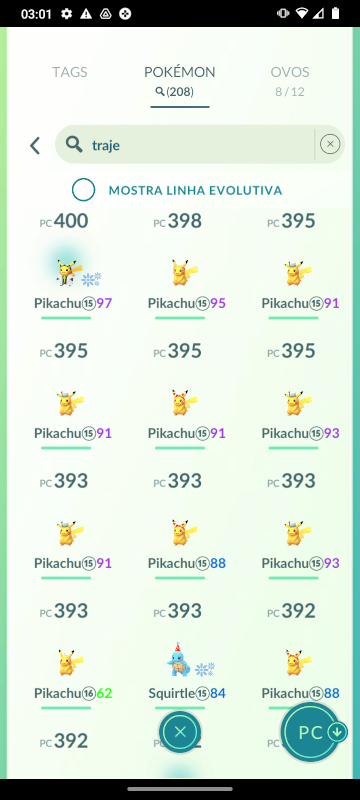Go back with the arrow beside search
The height and width of the screenshot is (800, 360).
35,145
